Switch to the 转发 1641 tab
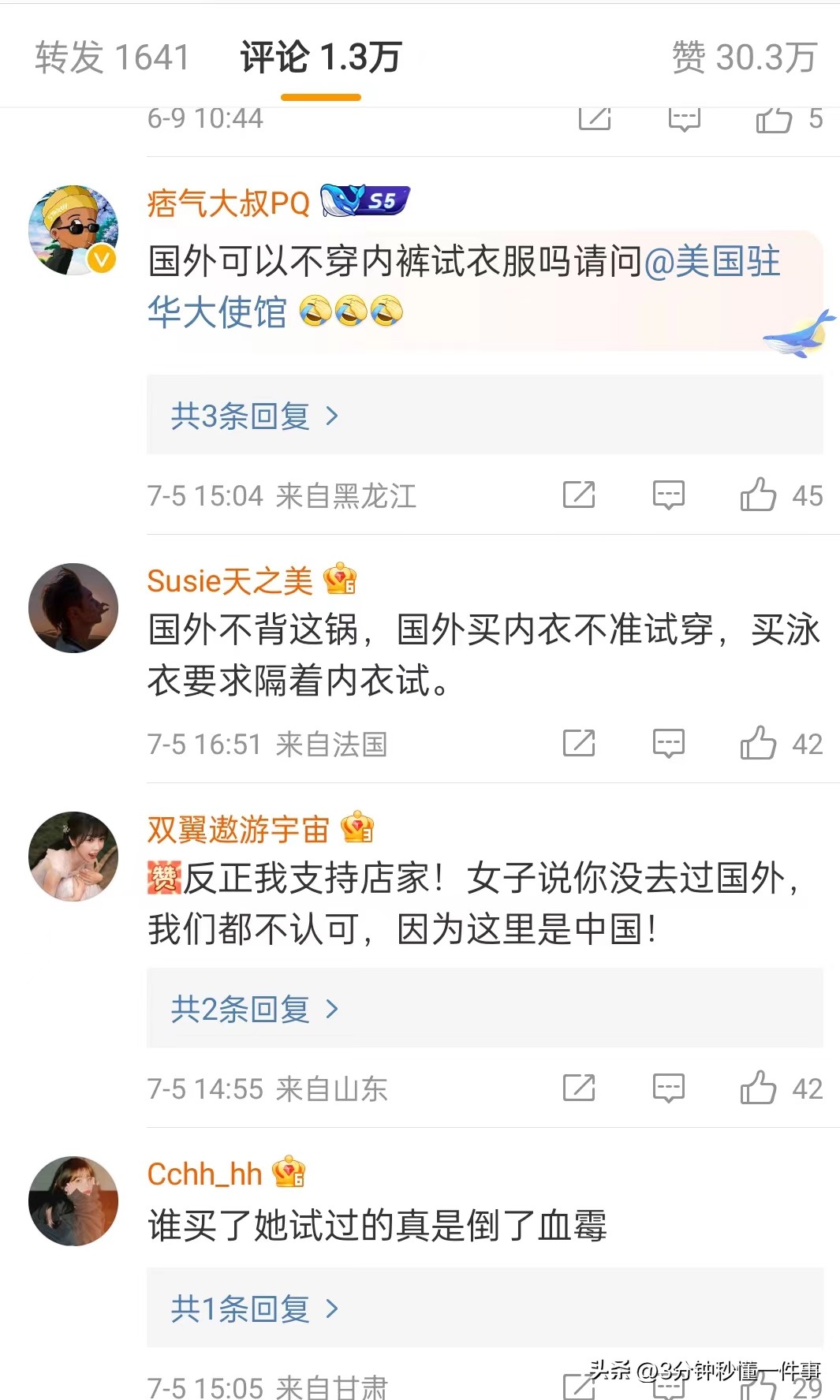The image size is (840, 1400). (111, 55)
